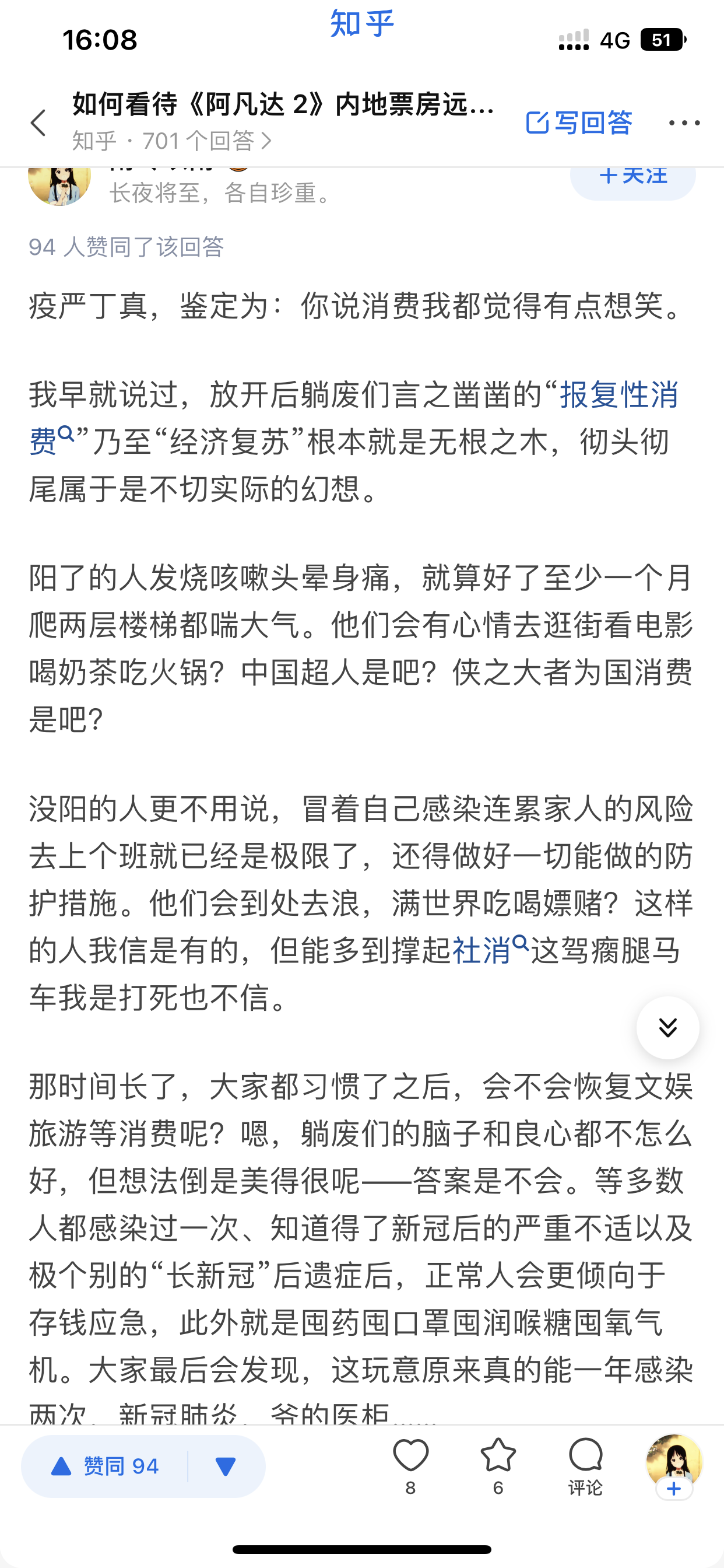Tap the double-chevron jump-down button
Screen dimensions: 724x1568
pos(667,1027)
